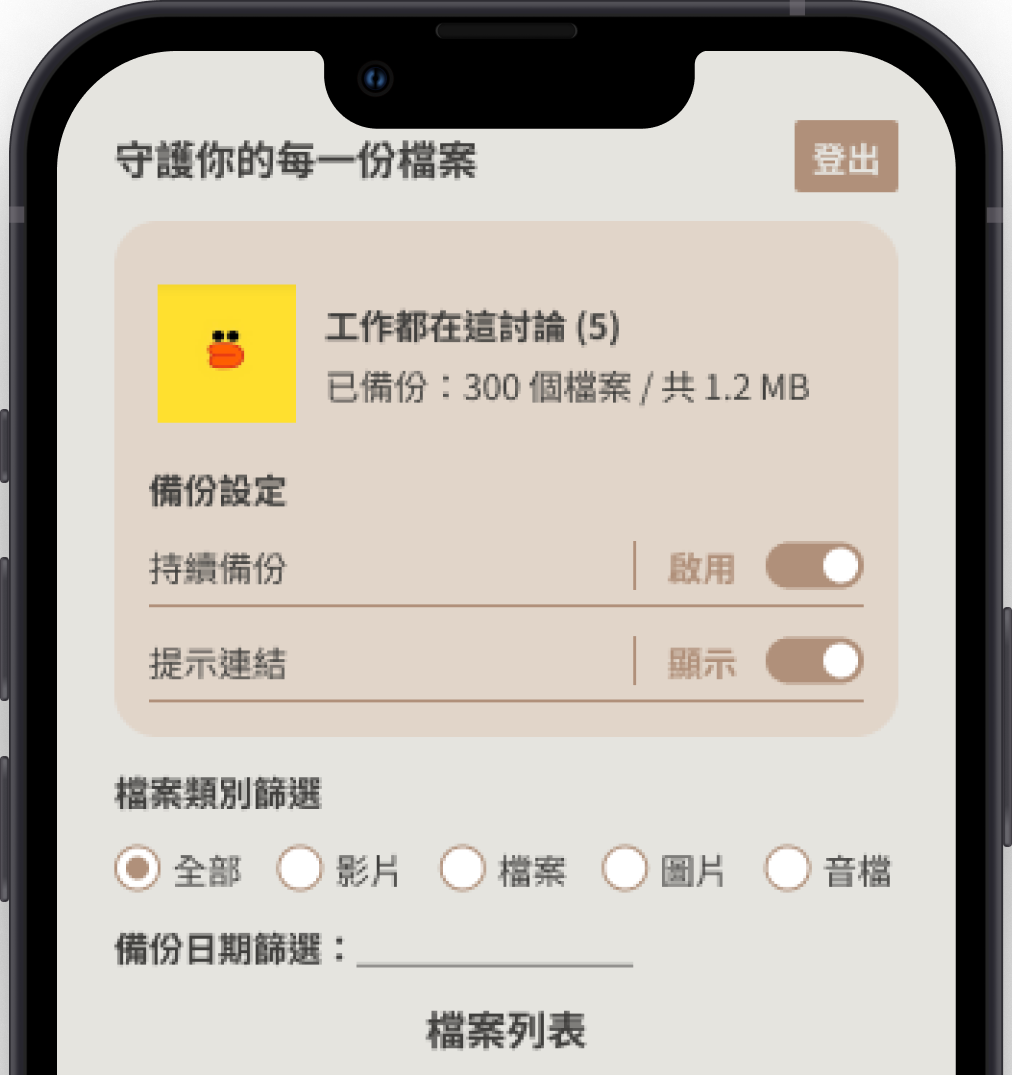This screenshot has height=1075, width=1012.
Task: Pick the 音檔 audio filter
Action: coord(787,869)
